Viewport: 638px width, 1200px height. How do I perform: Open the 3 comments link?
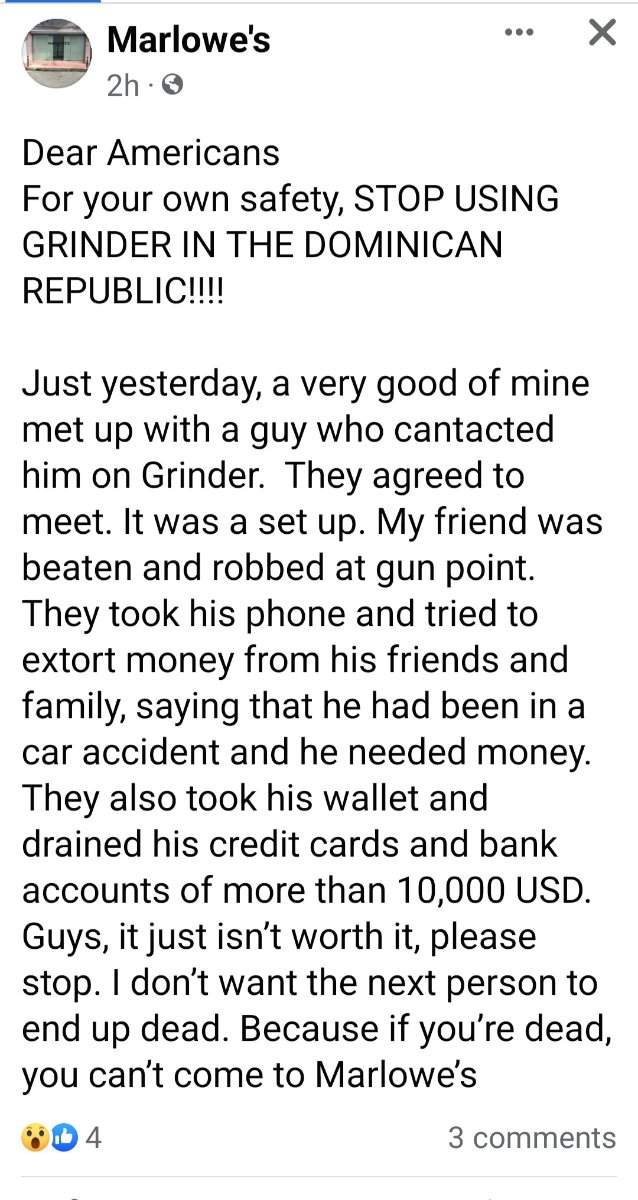[531, 1137]
